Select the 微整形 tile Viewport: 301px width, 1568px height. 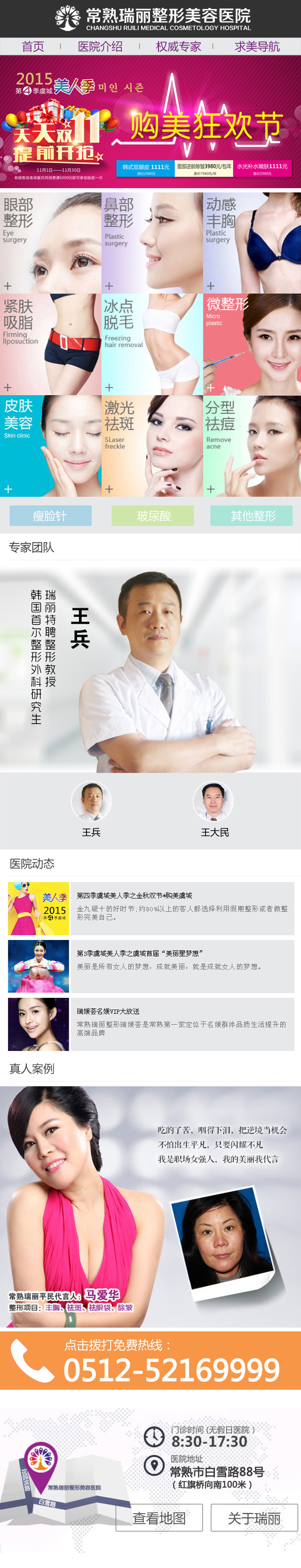point(252,344)
